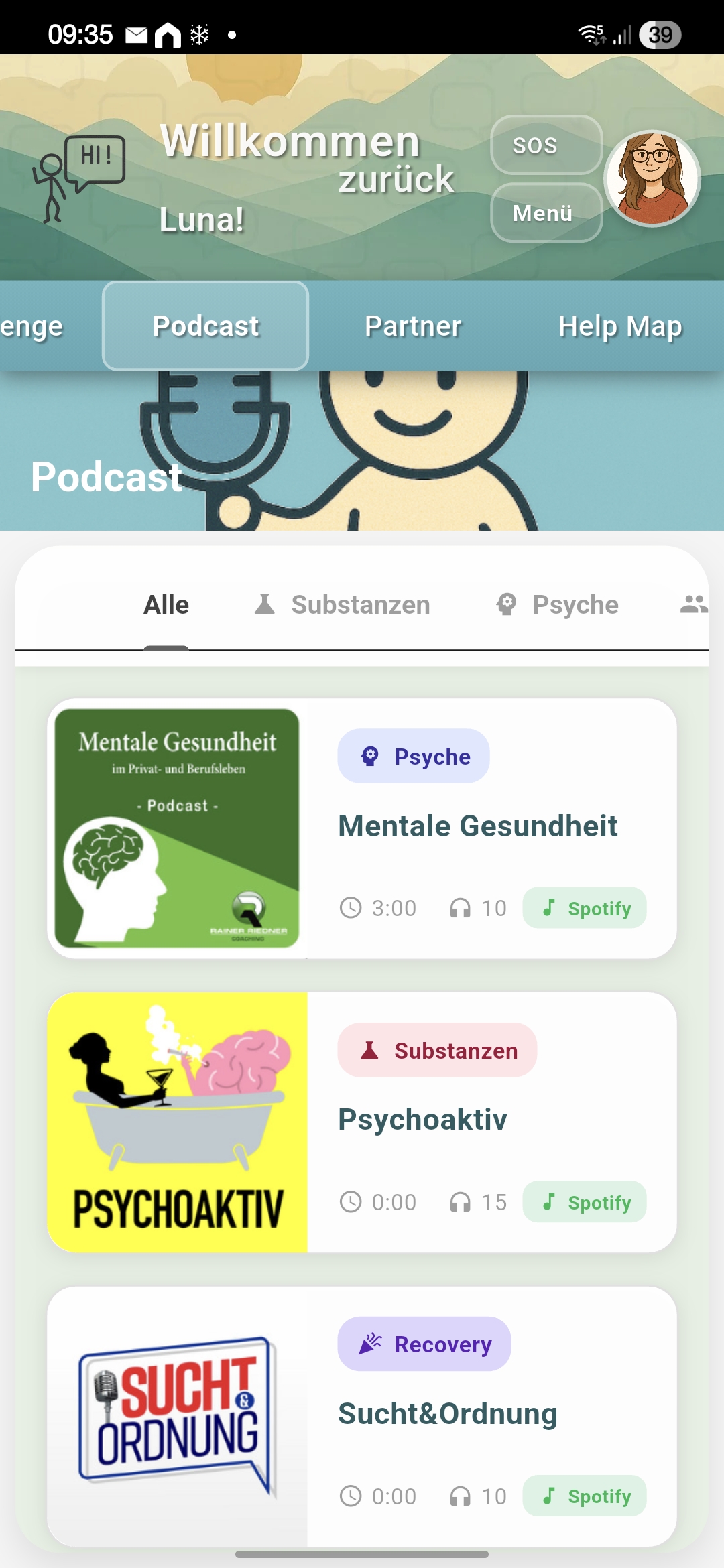Image resolution: width=724 pixels, height=1568 pixels.
Task: Show all podcasts with Alle filter
Action: pos(166,605)
